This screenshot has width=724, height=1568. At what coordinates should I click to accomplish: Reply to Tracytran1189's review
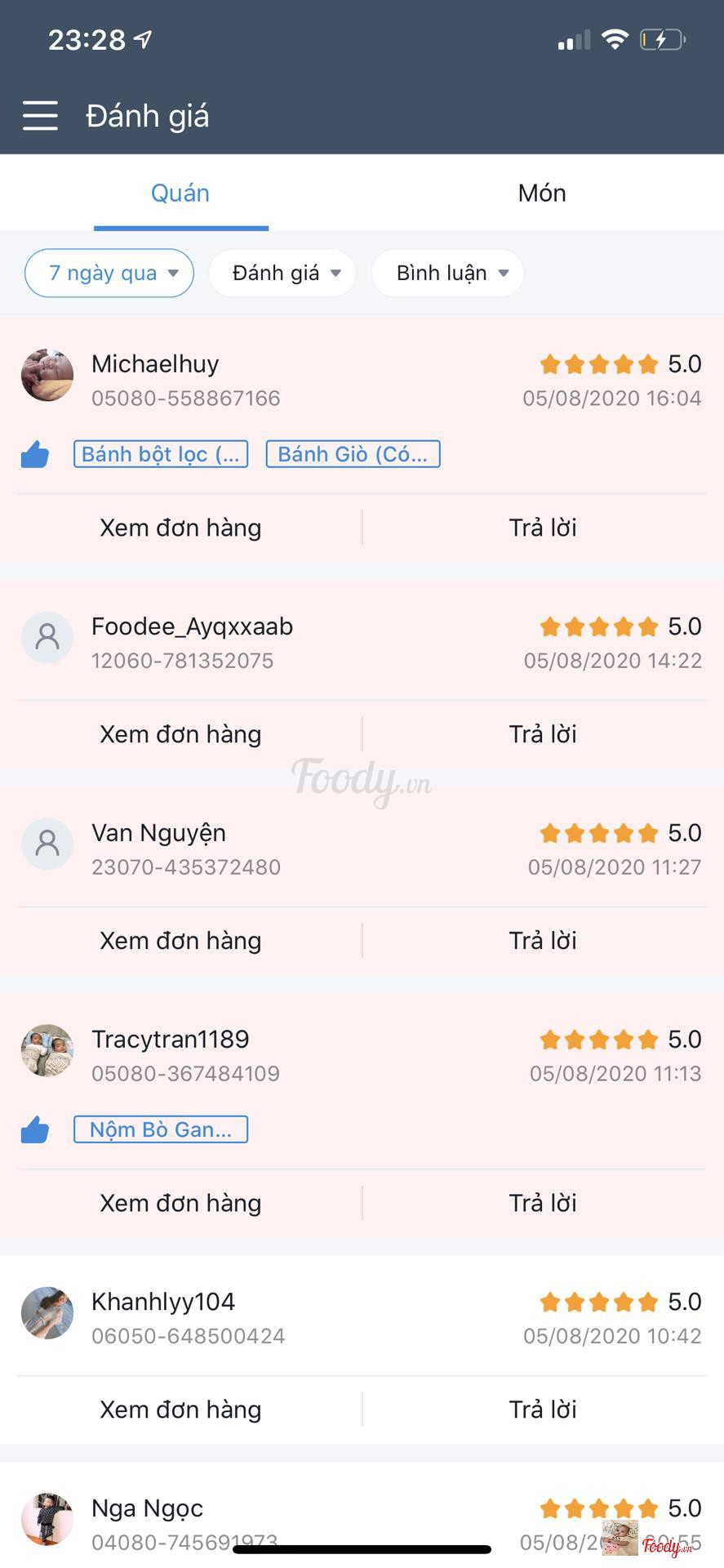543,1203
